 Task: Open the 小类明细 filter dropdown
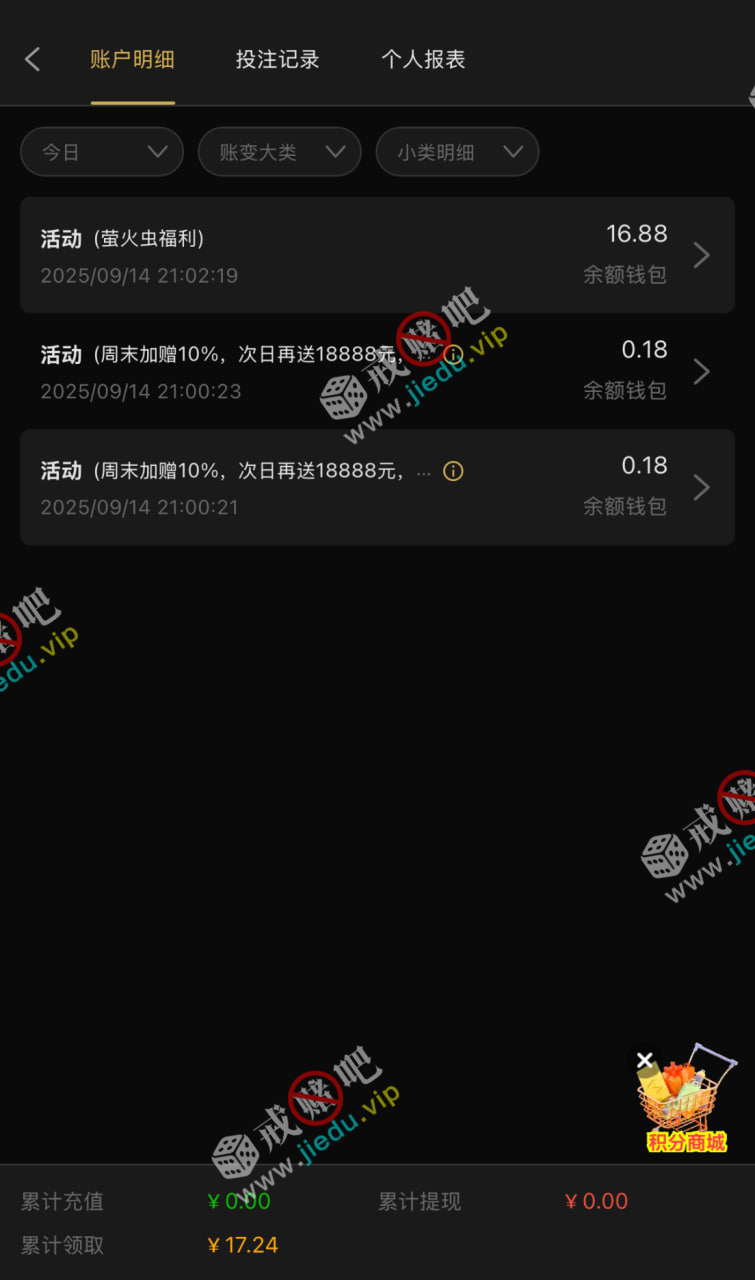pyautogui.click(x=457, y=152)
